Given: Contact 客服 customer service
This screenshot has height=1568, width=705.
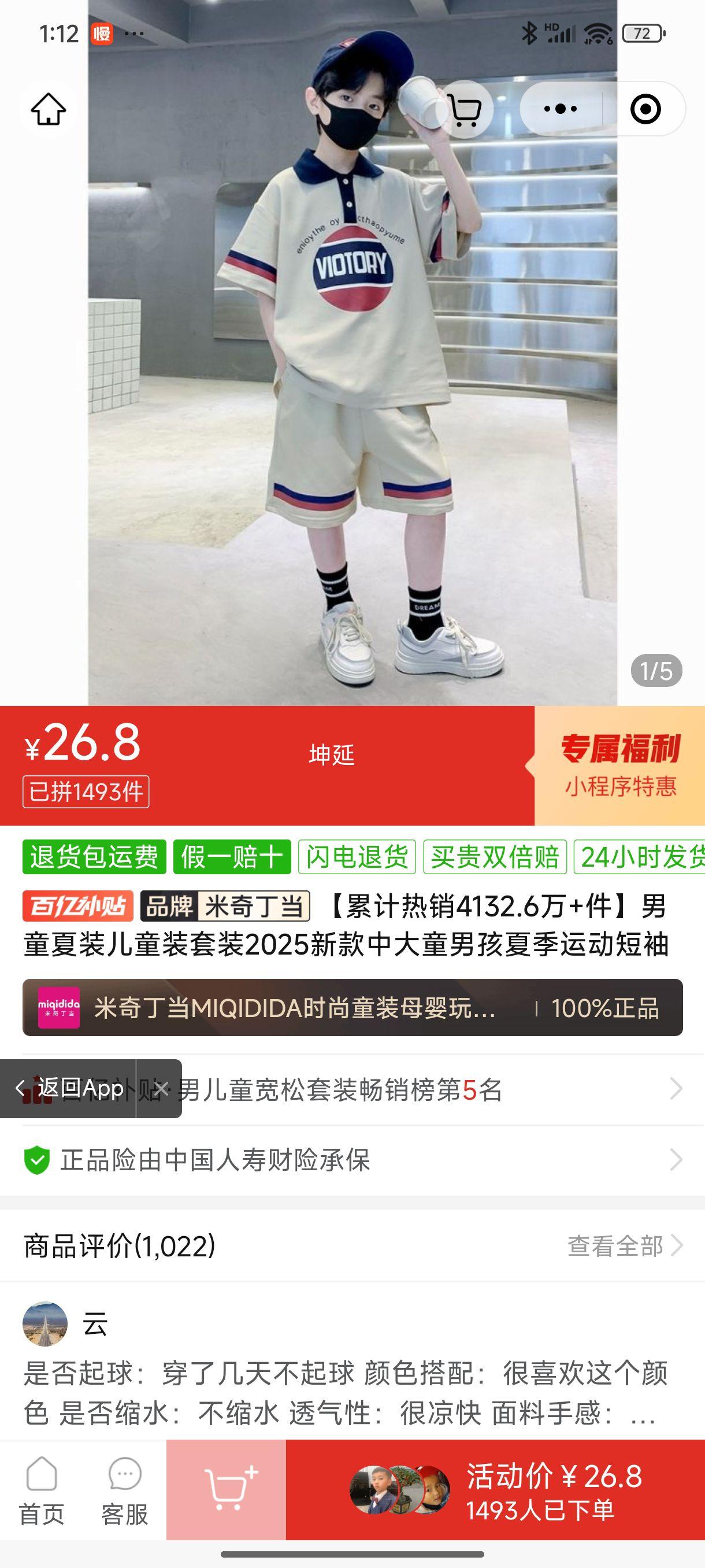Looking at the screenshot, I should 125,1491.
